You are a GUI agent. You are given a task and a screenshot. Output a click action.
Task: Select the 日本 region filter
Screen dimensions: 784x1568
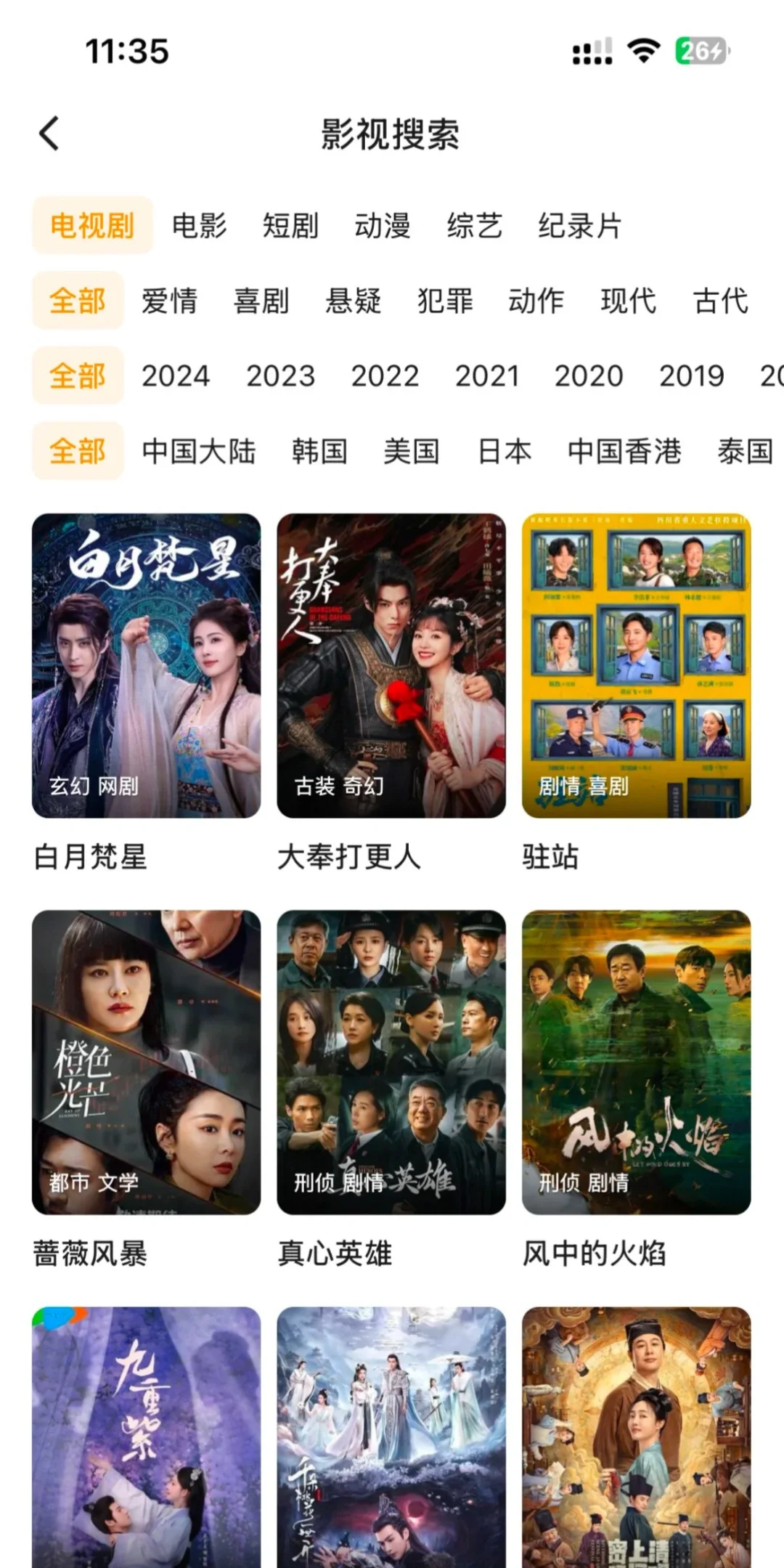tap(505, 451)
